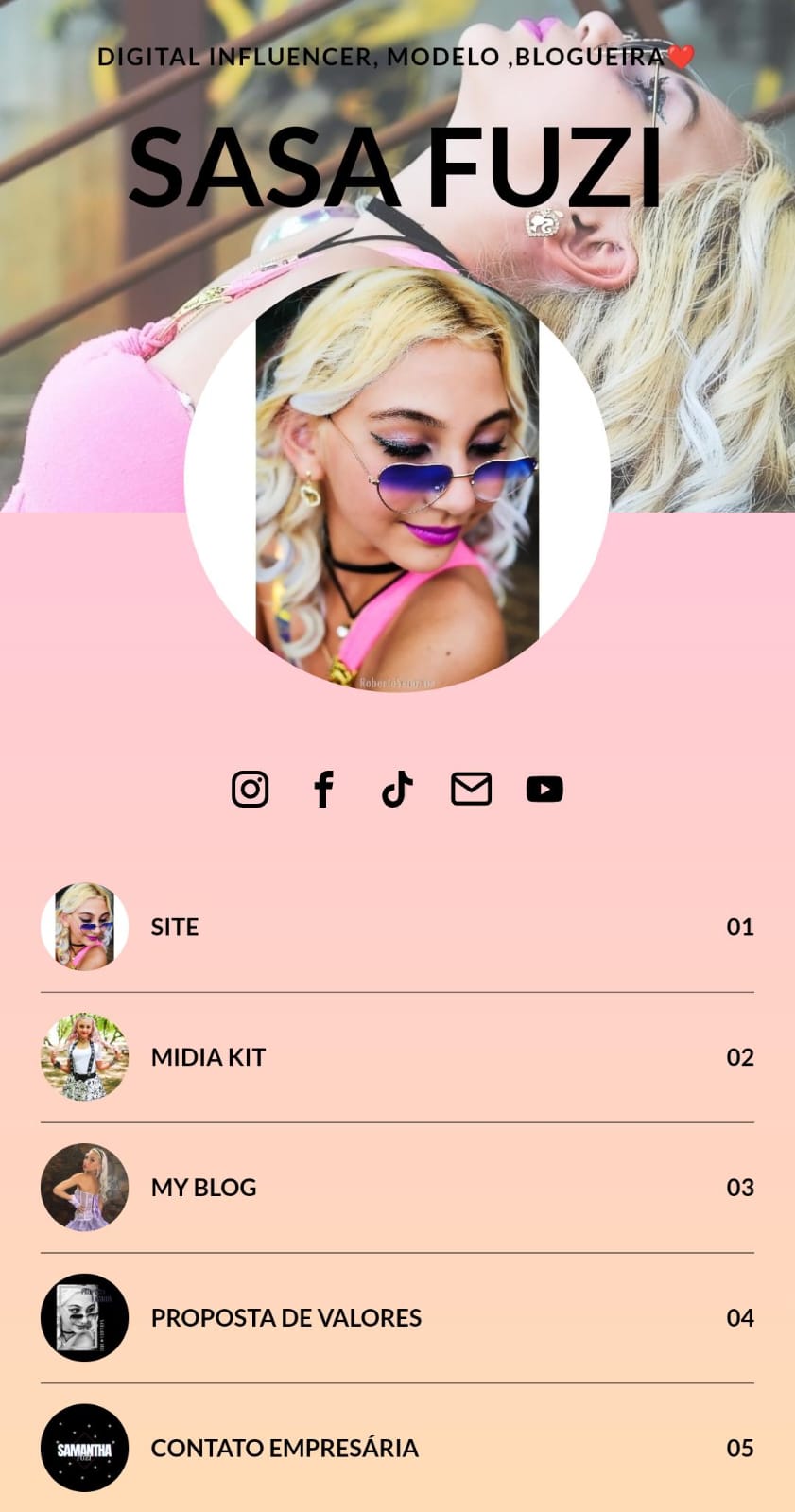Click the flower-crown thumbnail beside MIDIA KIT

tap(84, 1057)
